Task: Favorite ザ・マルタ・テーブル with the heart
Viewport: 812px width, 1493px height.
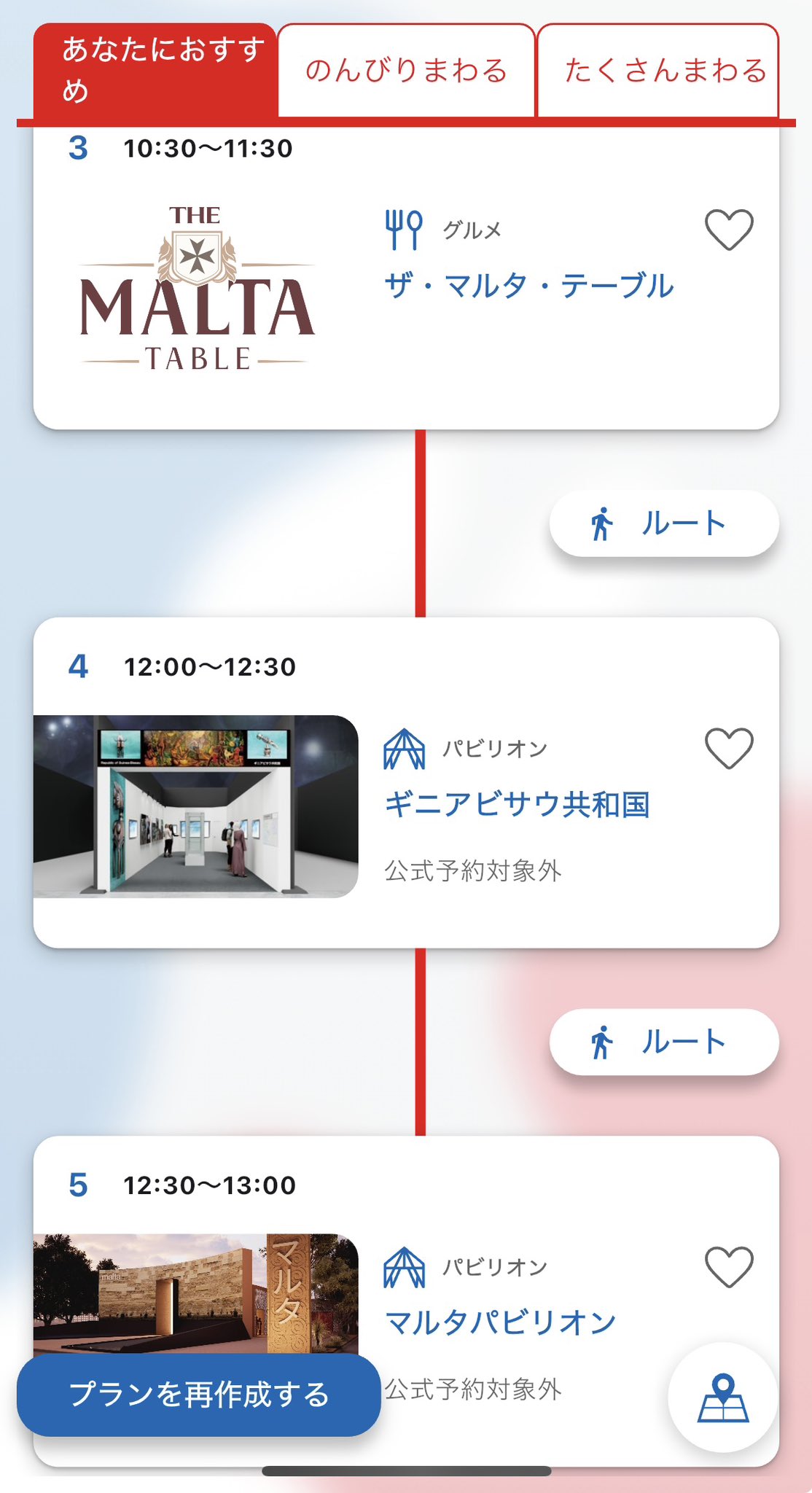Action: click(728, 230)
